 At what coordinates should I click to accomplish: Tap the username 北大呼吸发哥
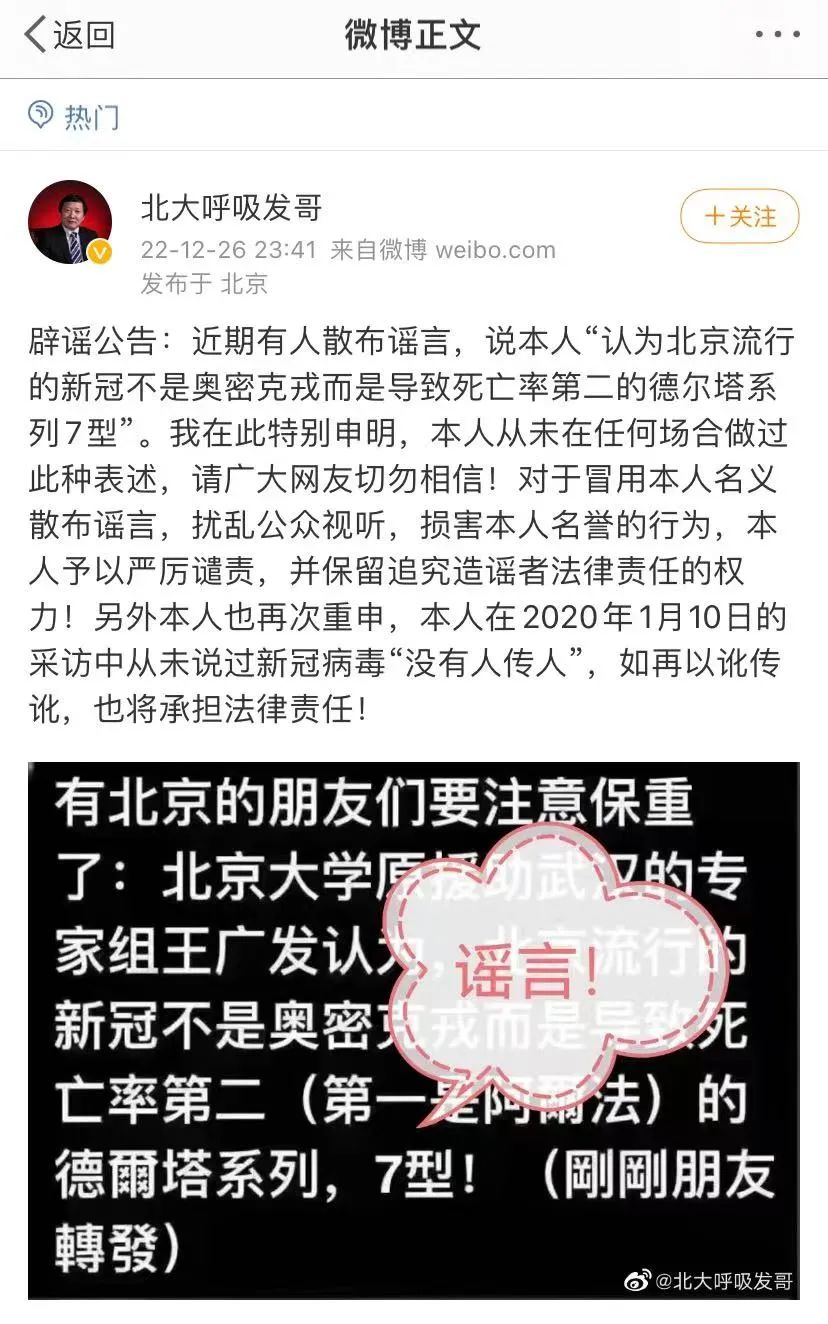pos(231,207)
